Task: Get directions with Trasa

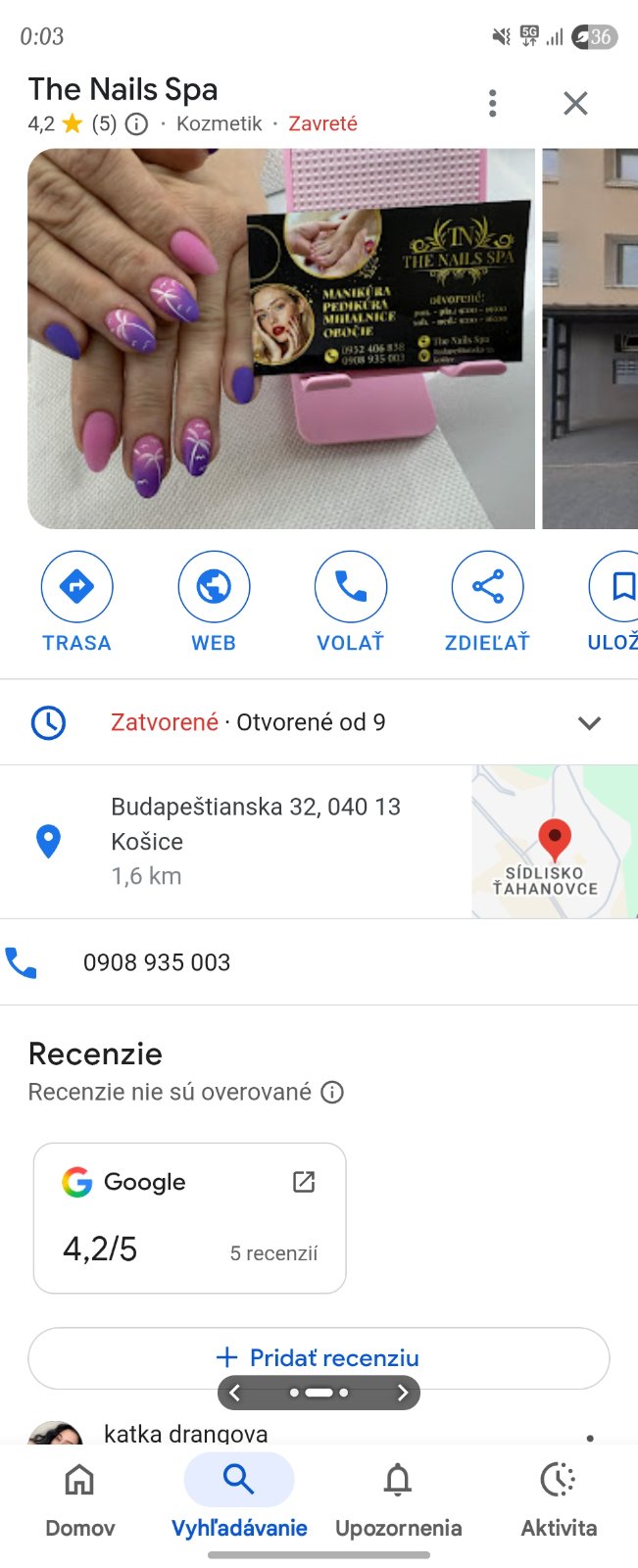Action: 76,602
